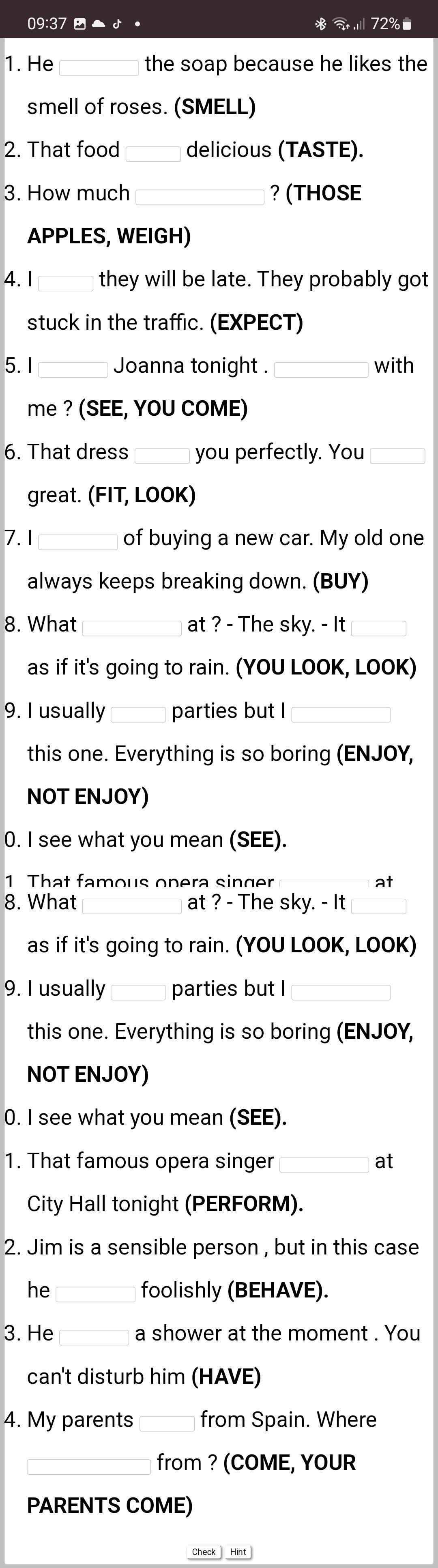Tap the blank before "the soap because"

(x=99, y=68)
